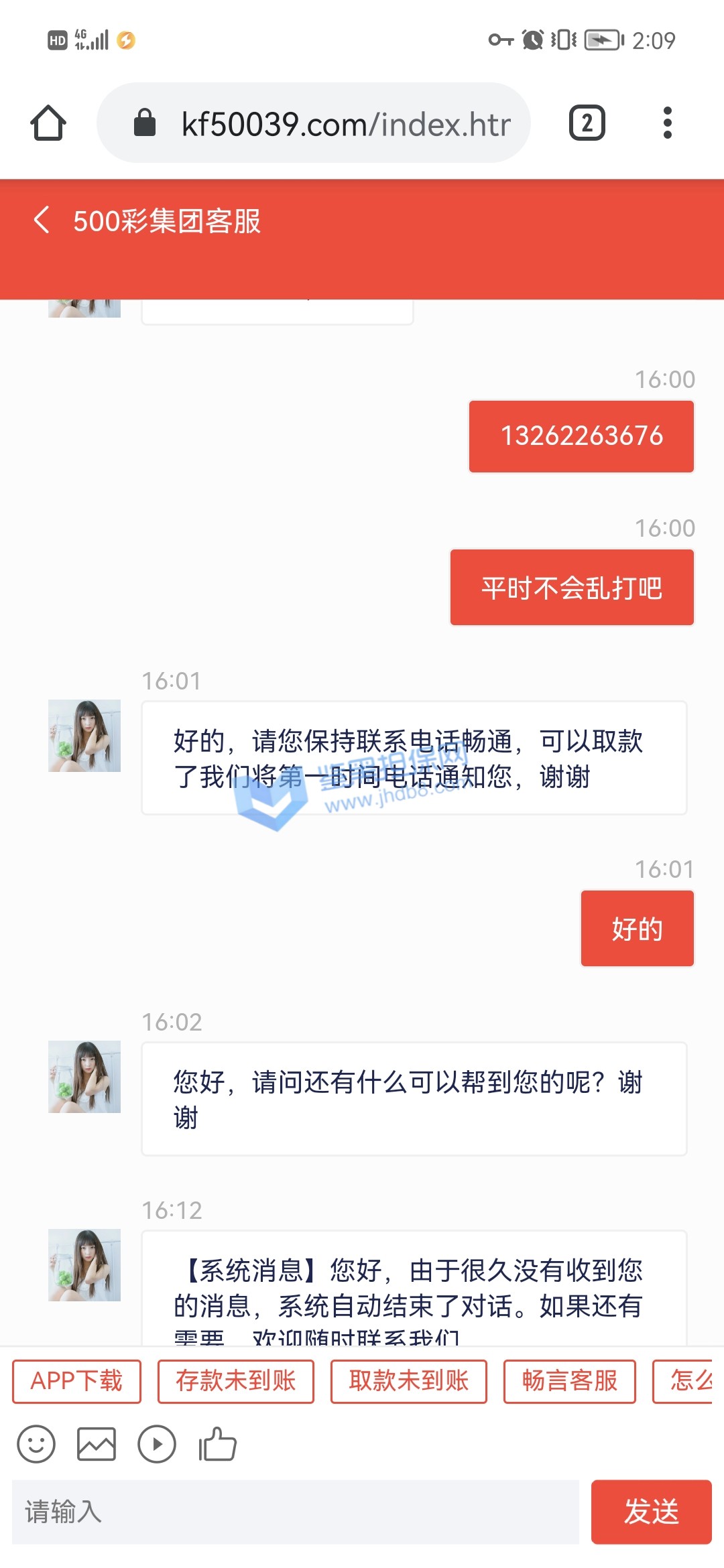Viewport: 724px width, 1568px height.
Task: Tap the 取款未到账 shortcut chip
Action: tap(408, 1381)
